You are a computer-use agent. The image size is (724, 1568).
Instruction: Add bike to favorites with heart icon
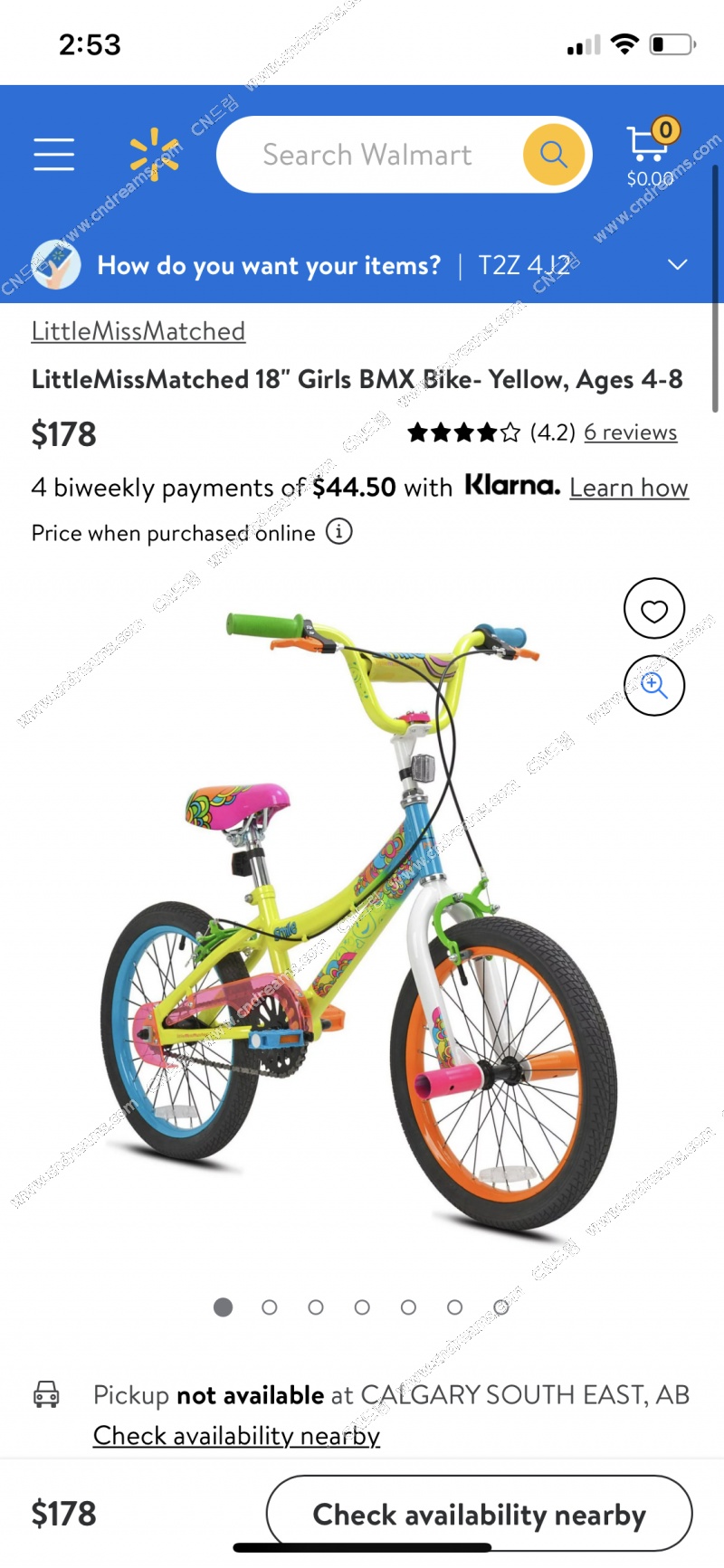pyautogui.click(x=654, y=609)
